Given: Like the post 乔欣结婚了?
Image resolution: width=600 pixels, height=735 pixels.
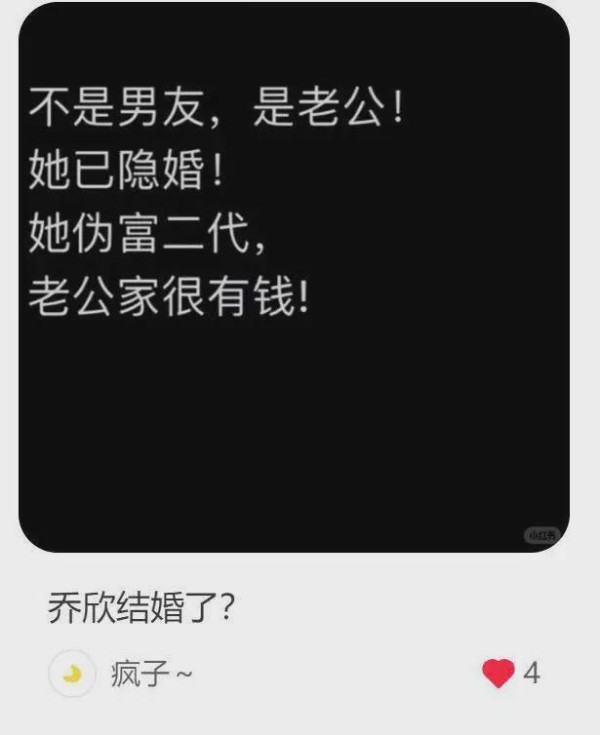Looking at the screenshot, I should [498, 674].
